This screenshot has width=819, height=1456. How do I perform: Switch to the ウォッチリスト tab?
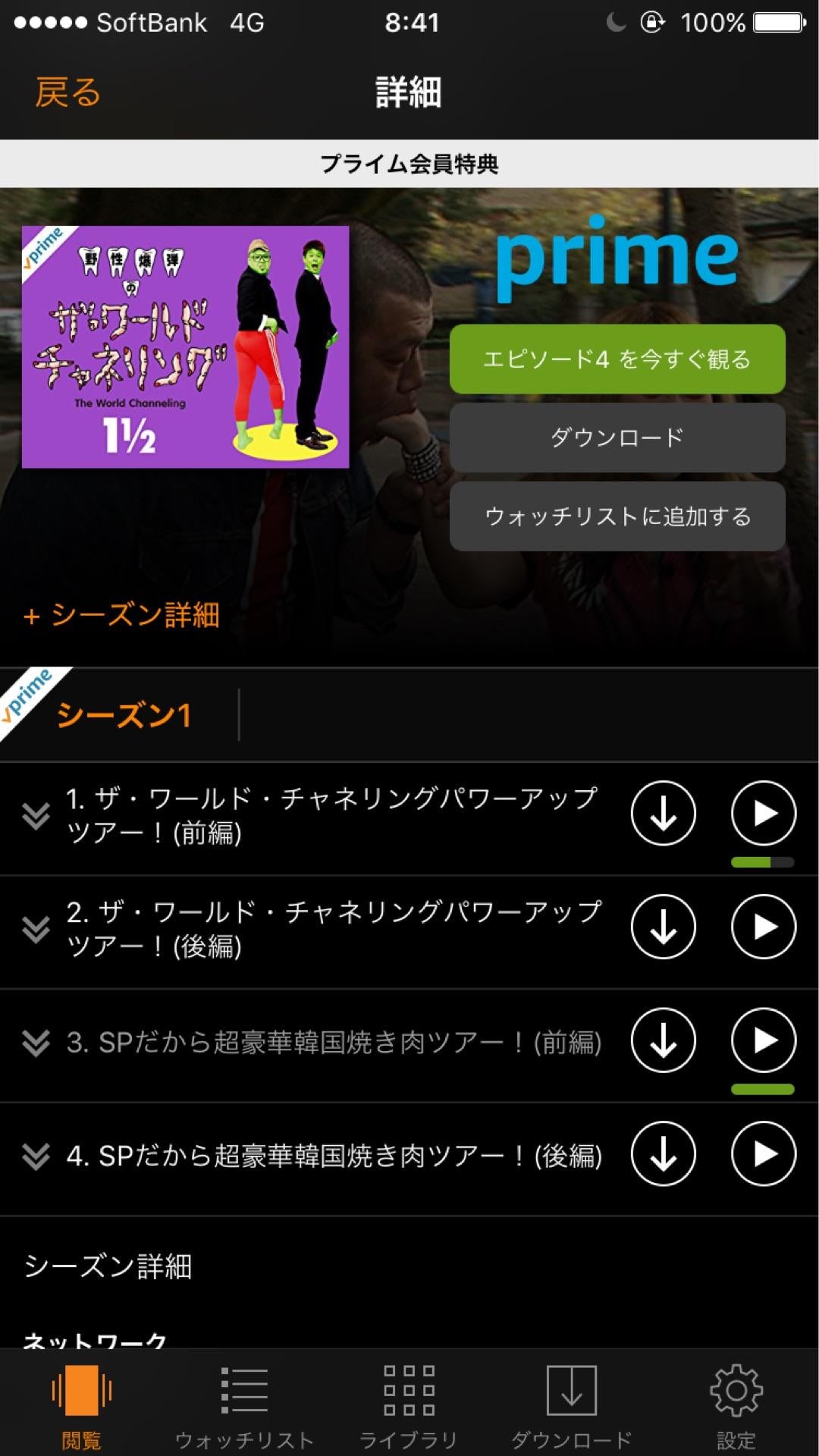(244, 1407)
